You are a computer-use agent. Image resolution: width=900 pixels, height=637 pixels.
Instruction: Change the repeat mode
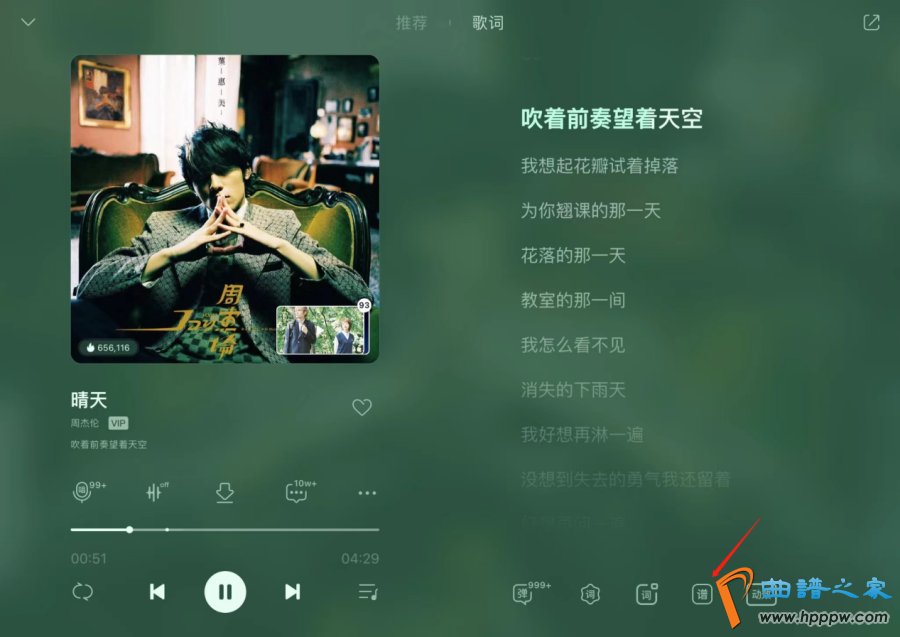click(82, 592)
